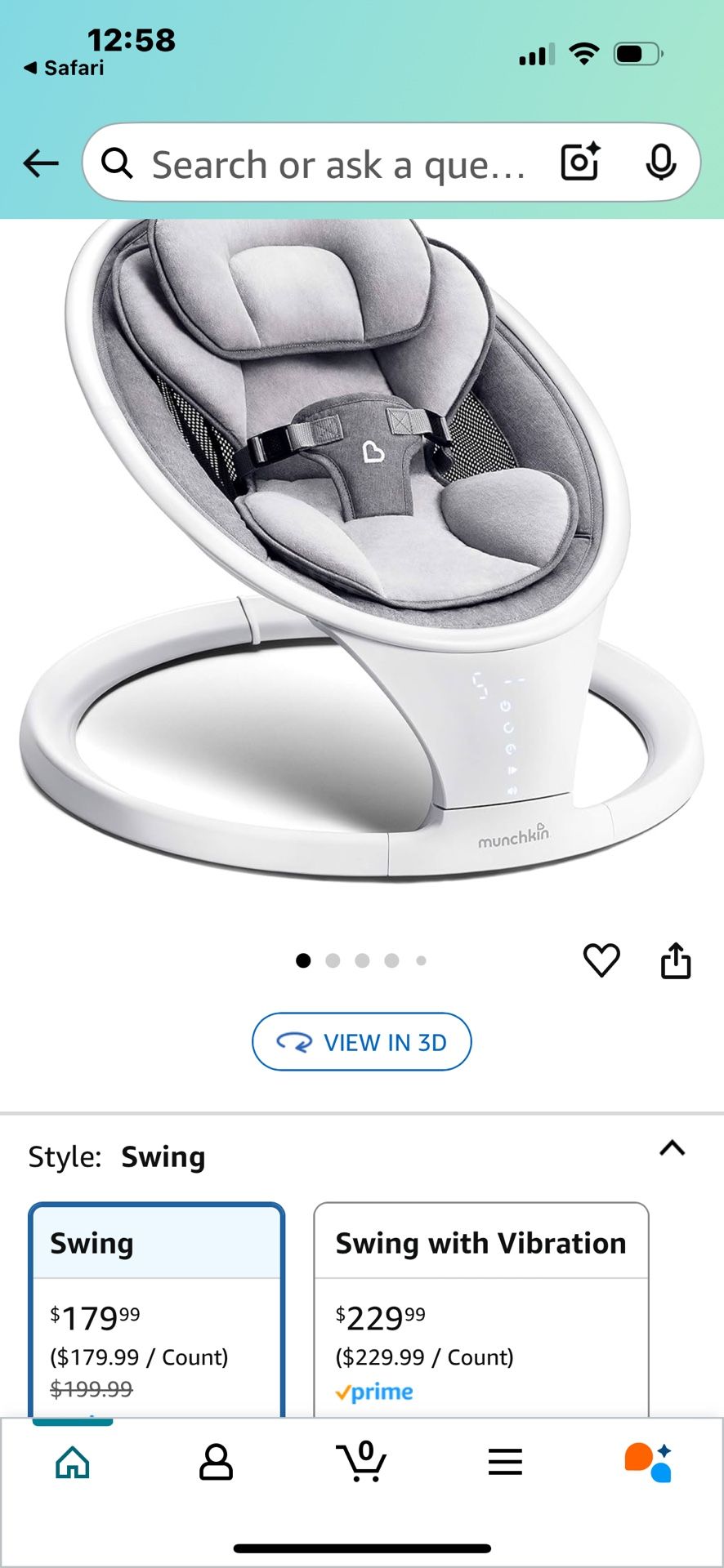
Task: Tap the VIEW IN 3D button
Action: [x=362, y=1042]
